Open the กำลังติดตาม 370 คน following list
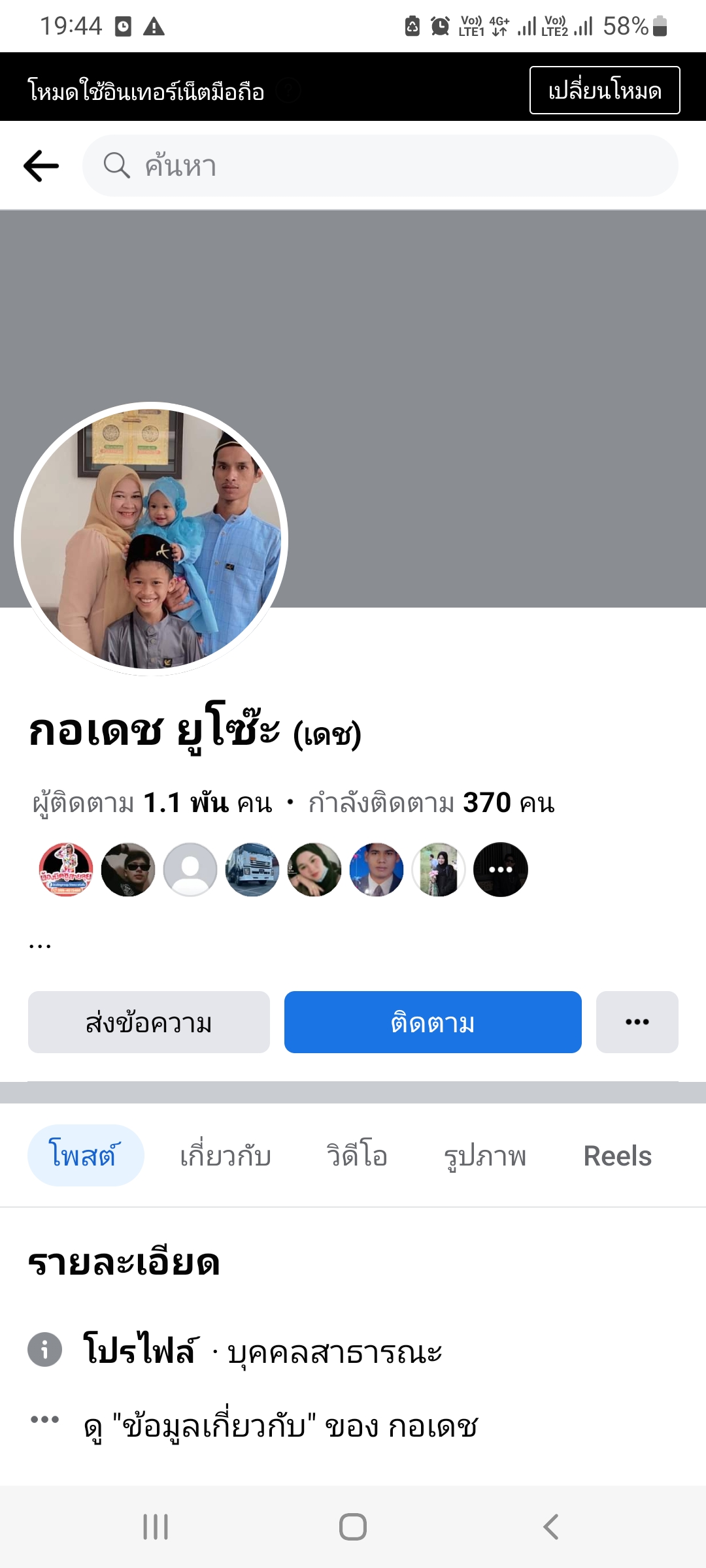This screenshot has height=1568, width=706. (x=431, y=803)
